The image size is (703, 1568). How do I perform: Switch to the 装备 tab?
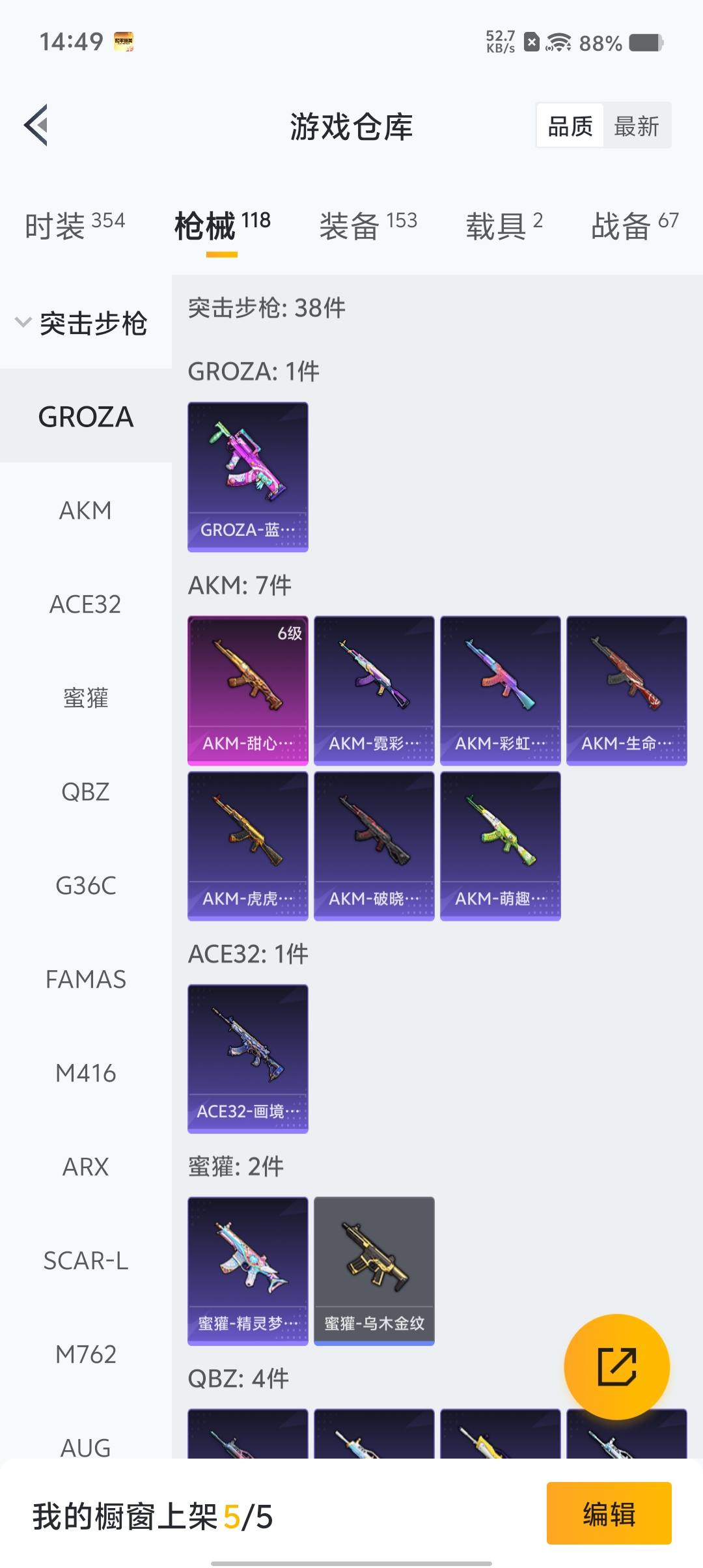(368, 226)
